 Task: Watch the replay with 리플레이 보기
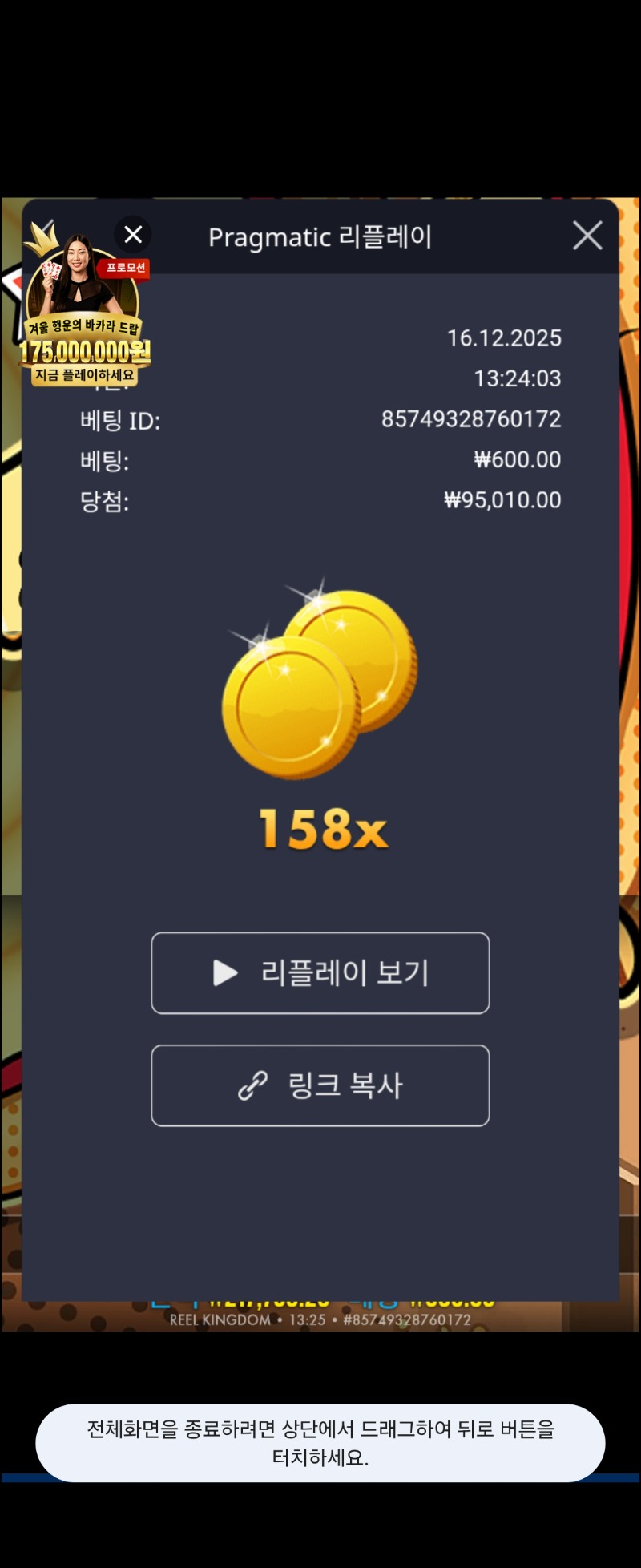[x=320, y=973]
